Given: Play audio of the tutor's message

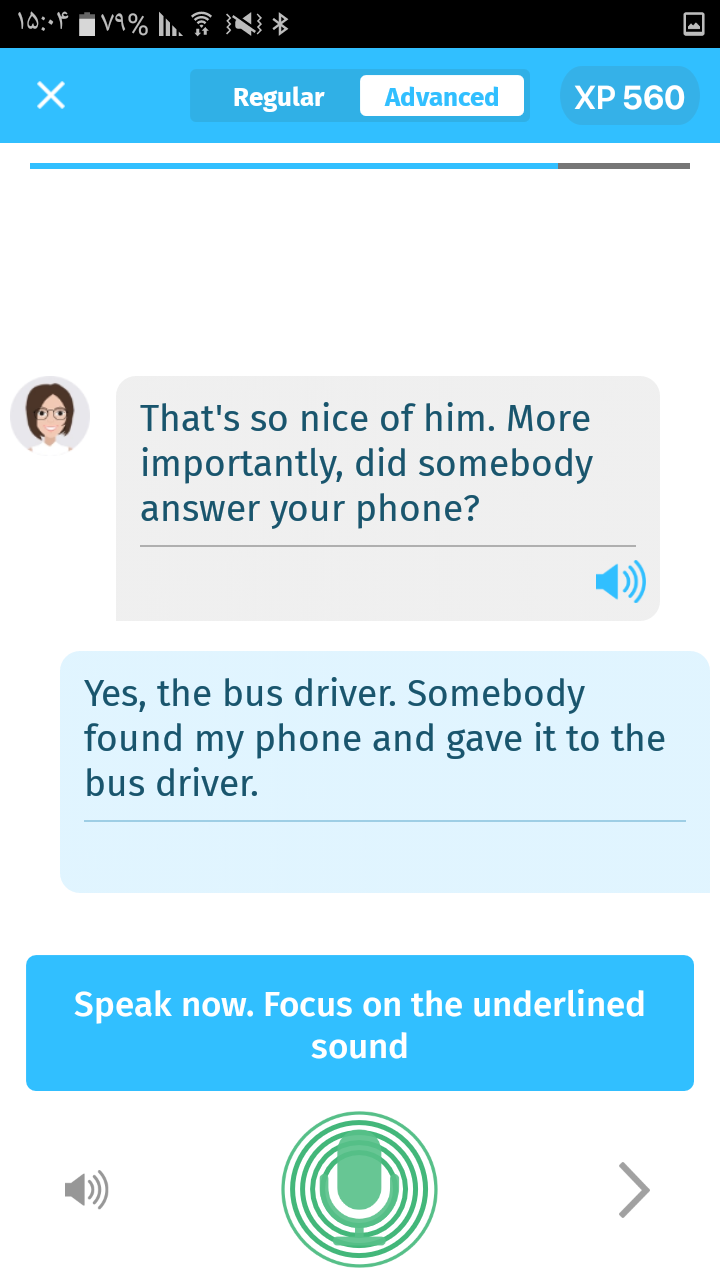Looking at the screenshot, I should (620, 581).
